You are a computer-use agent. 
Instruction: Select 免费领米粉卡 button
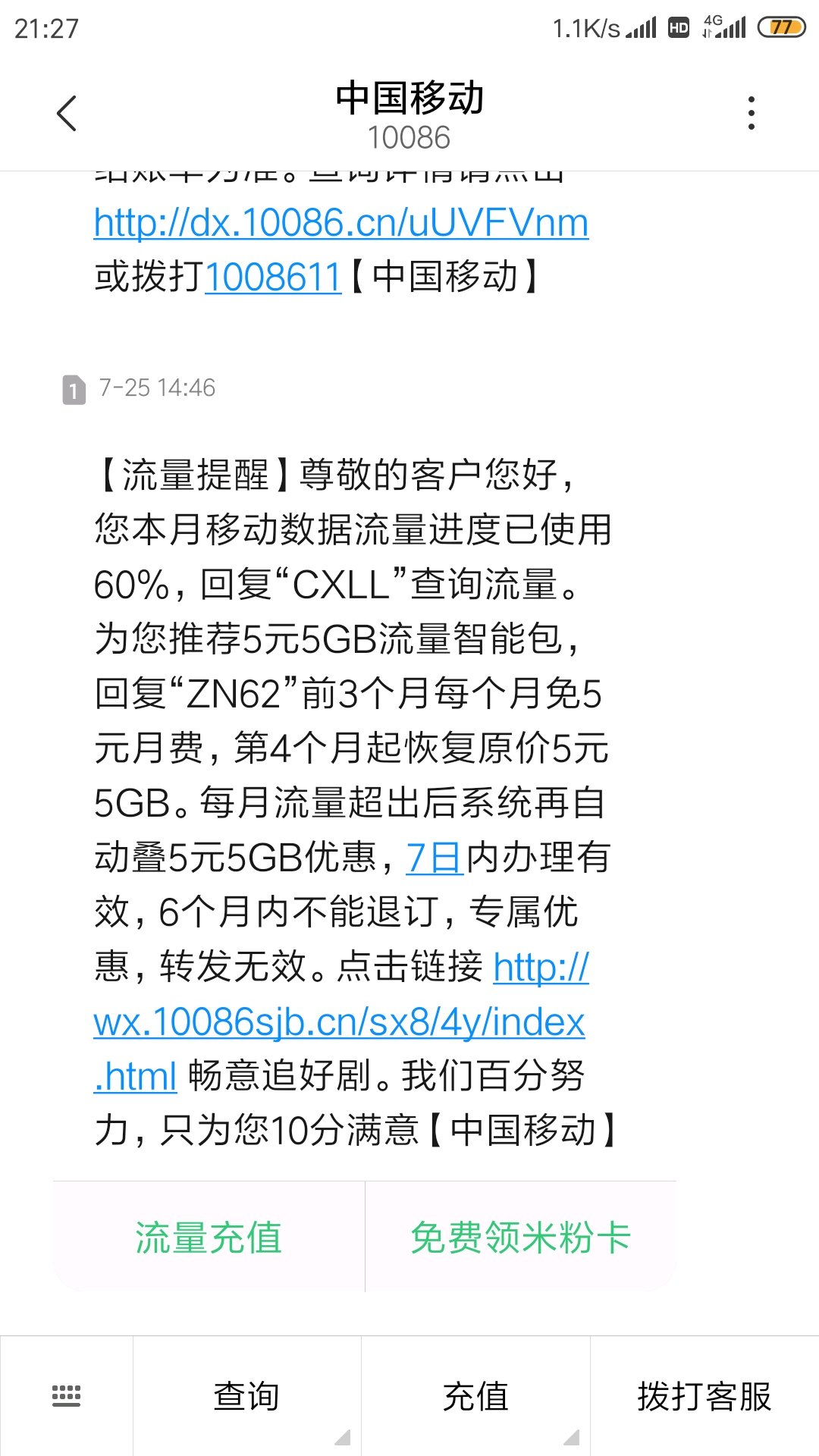pos(521,1237)
